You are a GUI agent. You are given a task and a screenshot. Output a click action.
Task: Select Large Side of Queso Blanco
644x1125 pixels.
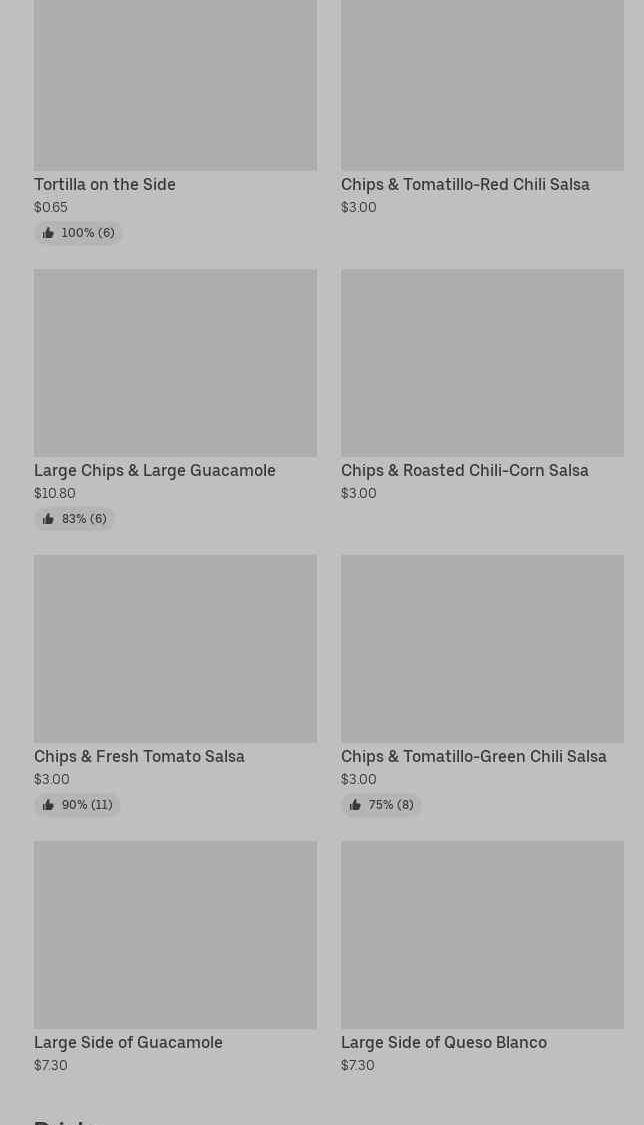point(482,958)
